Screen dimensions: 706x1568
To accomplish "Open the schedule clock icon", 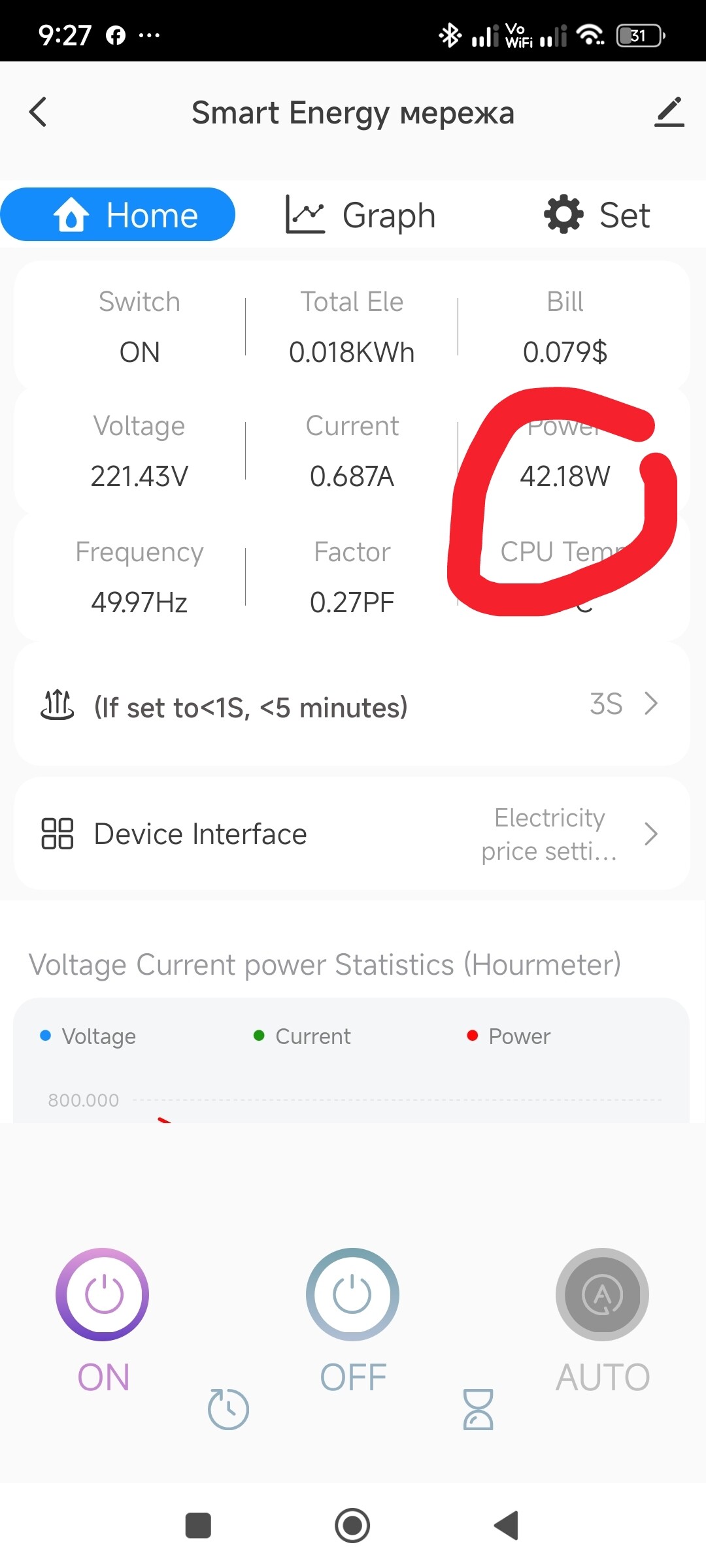I will pos(228,1409).
